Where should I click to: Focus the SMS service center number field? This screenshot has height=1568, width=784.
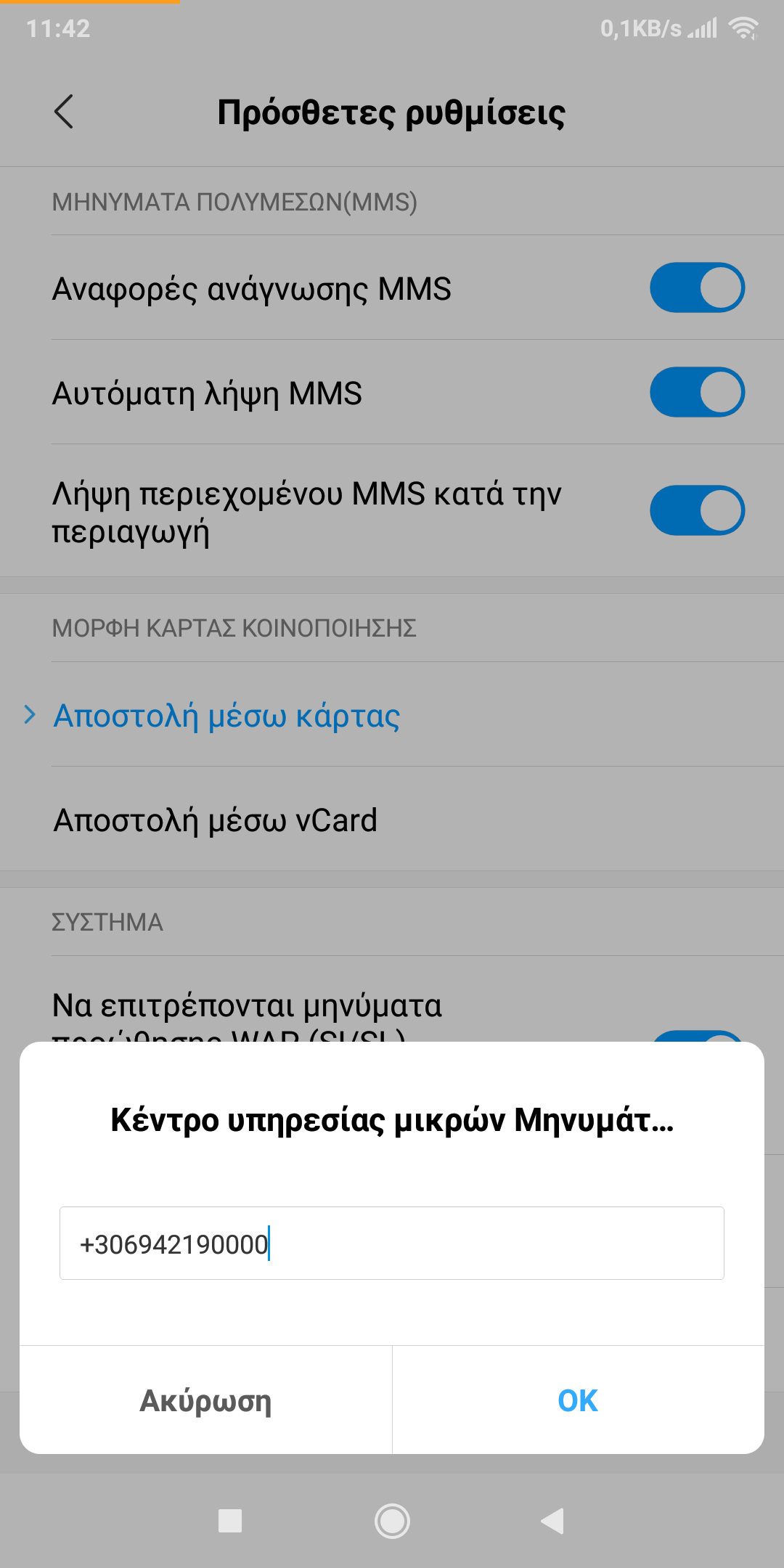392,1244
